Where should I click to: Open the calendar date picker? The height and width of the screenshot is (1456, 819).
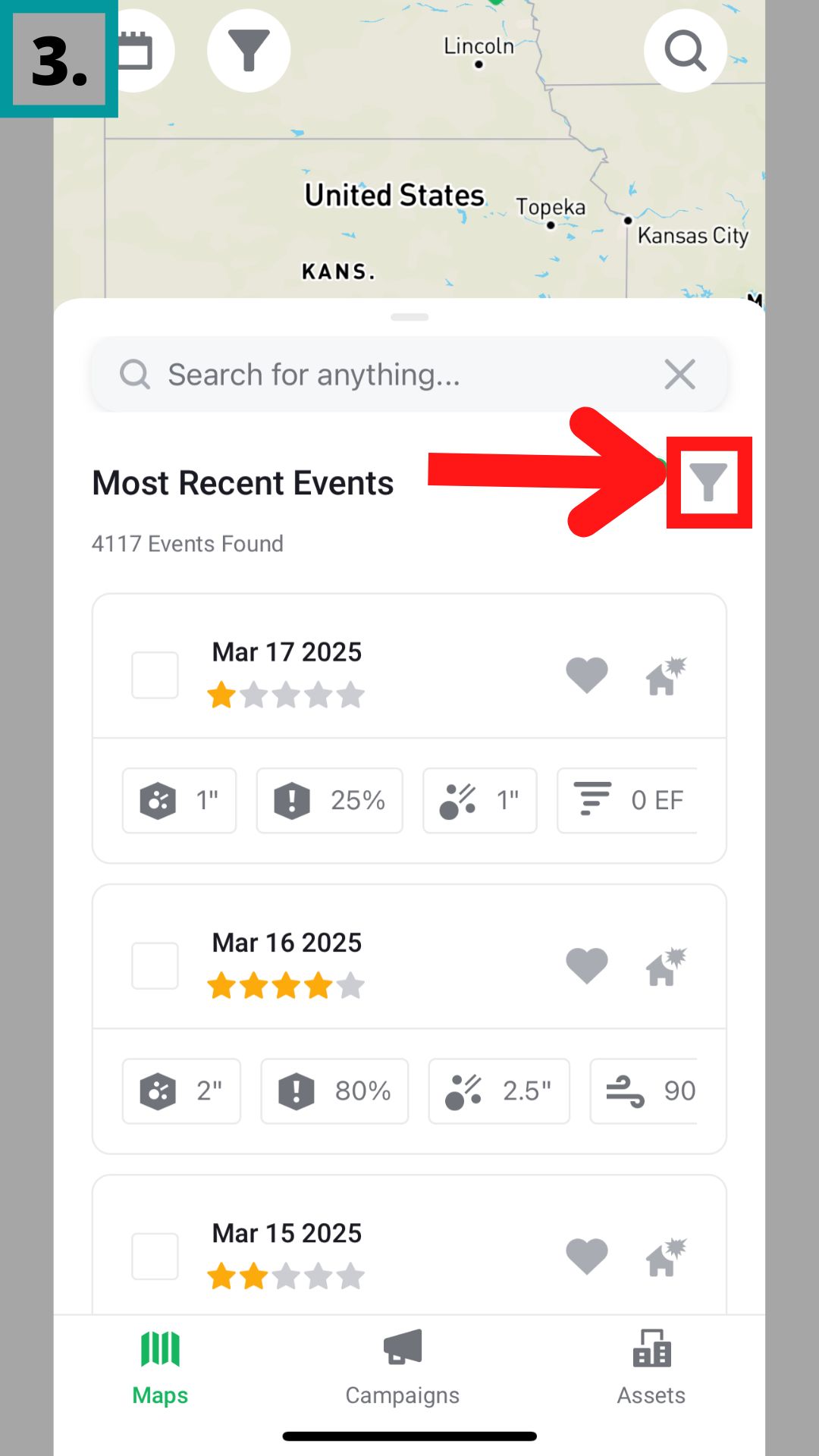(x=140, y=51)
